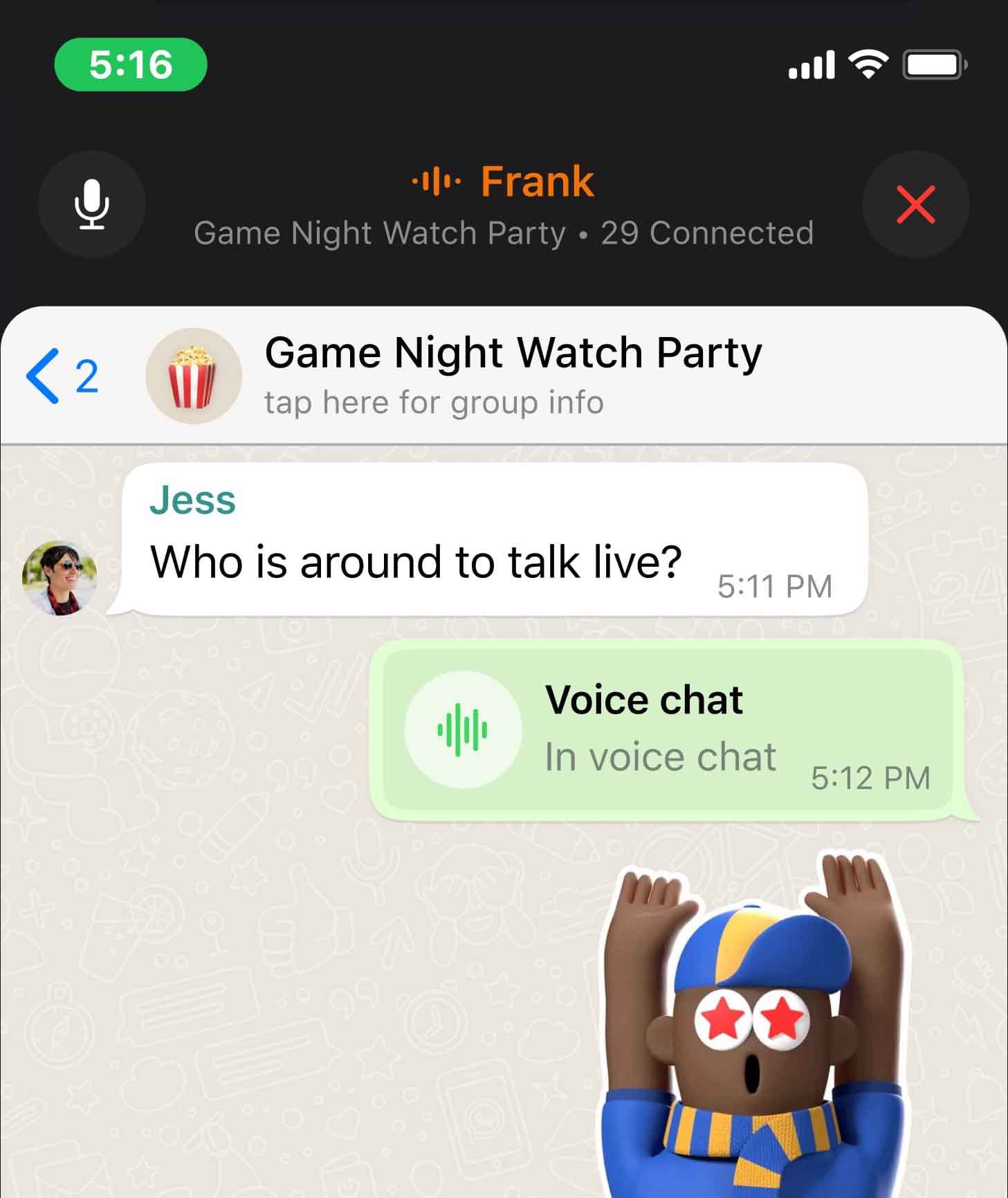View Jess's profile picture

(x=59, y=578)
